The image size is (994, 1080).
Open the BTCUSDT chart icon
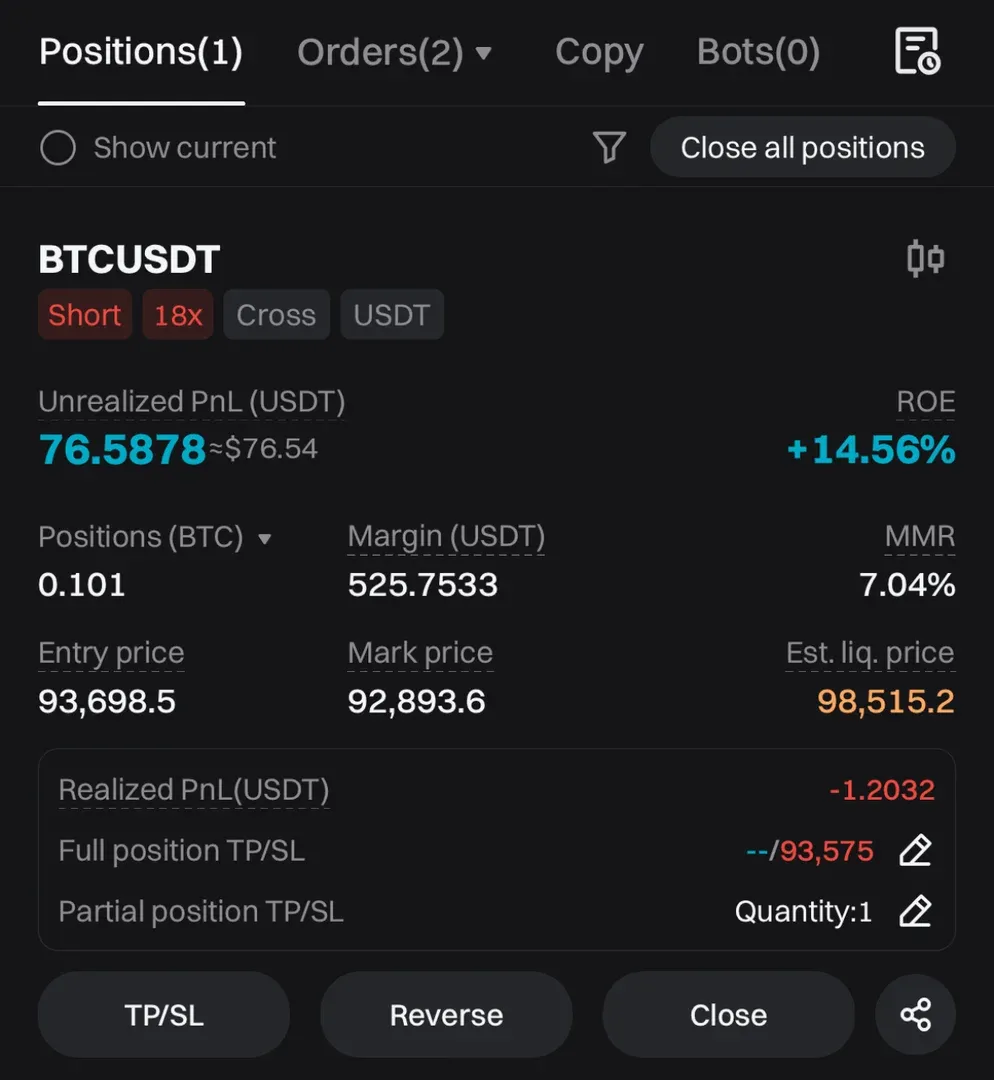925,259
